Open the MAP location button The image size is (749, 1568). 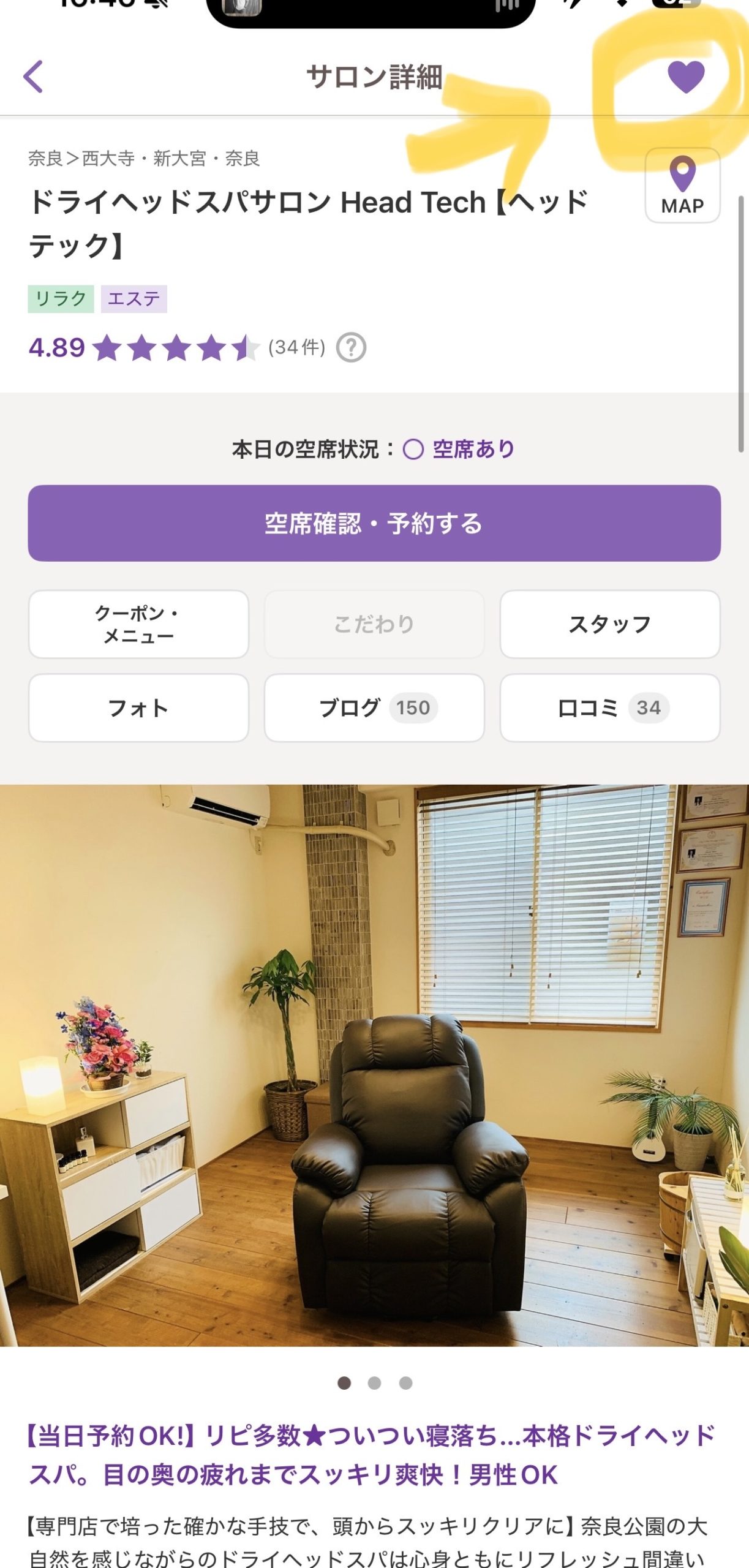(x=682, y=186)
